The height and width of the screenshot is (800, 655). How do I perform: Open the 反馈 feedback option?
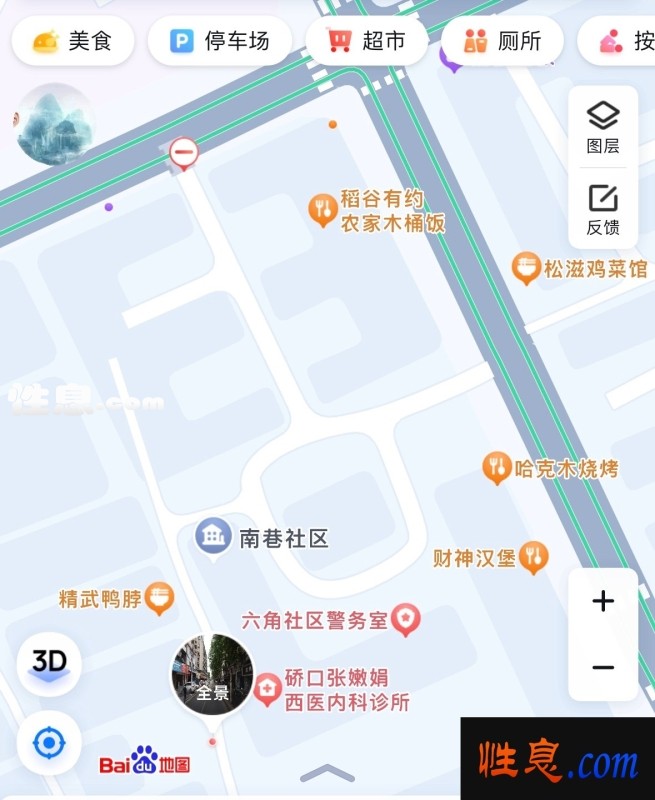[602, 210]
